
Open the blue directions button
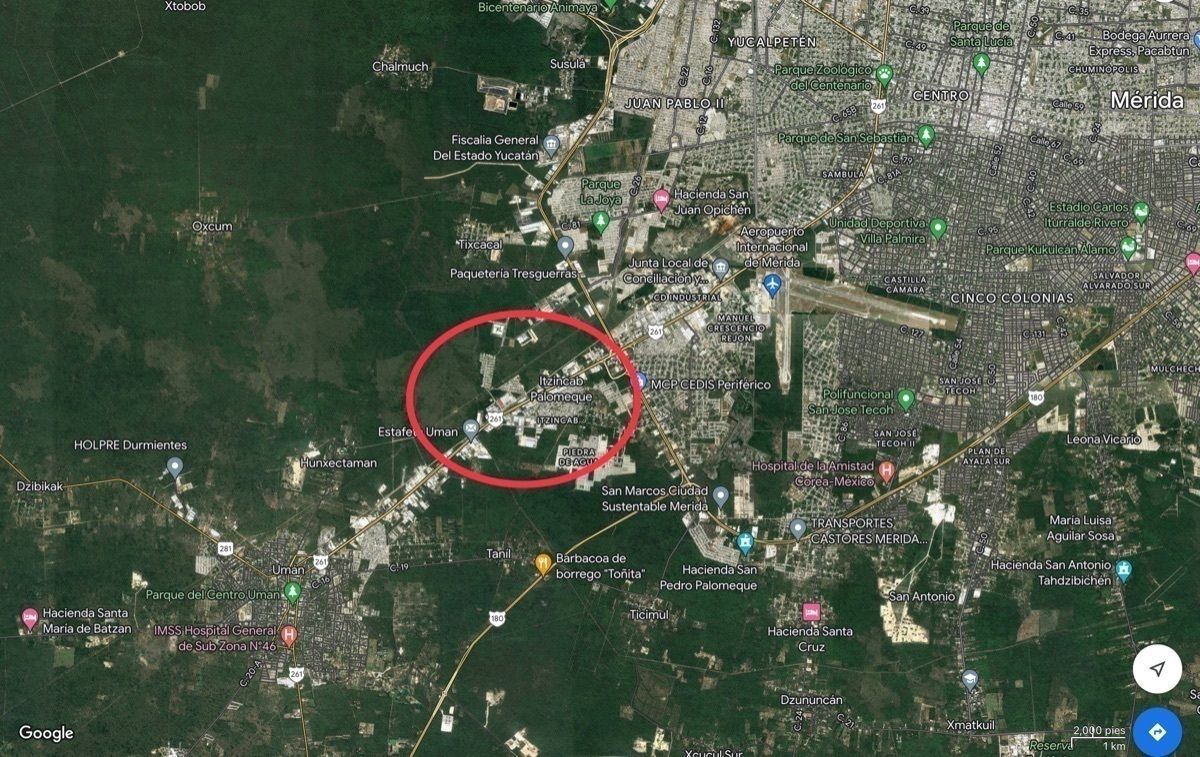pos(1157,732)
